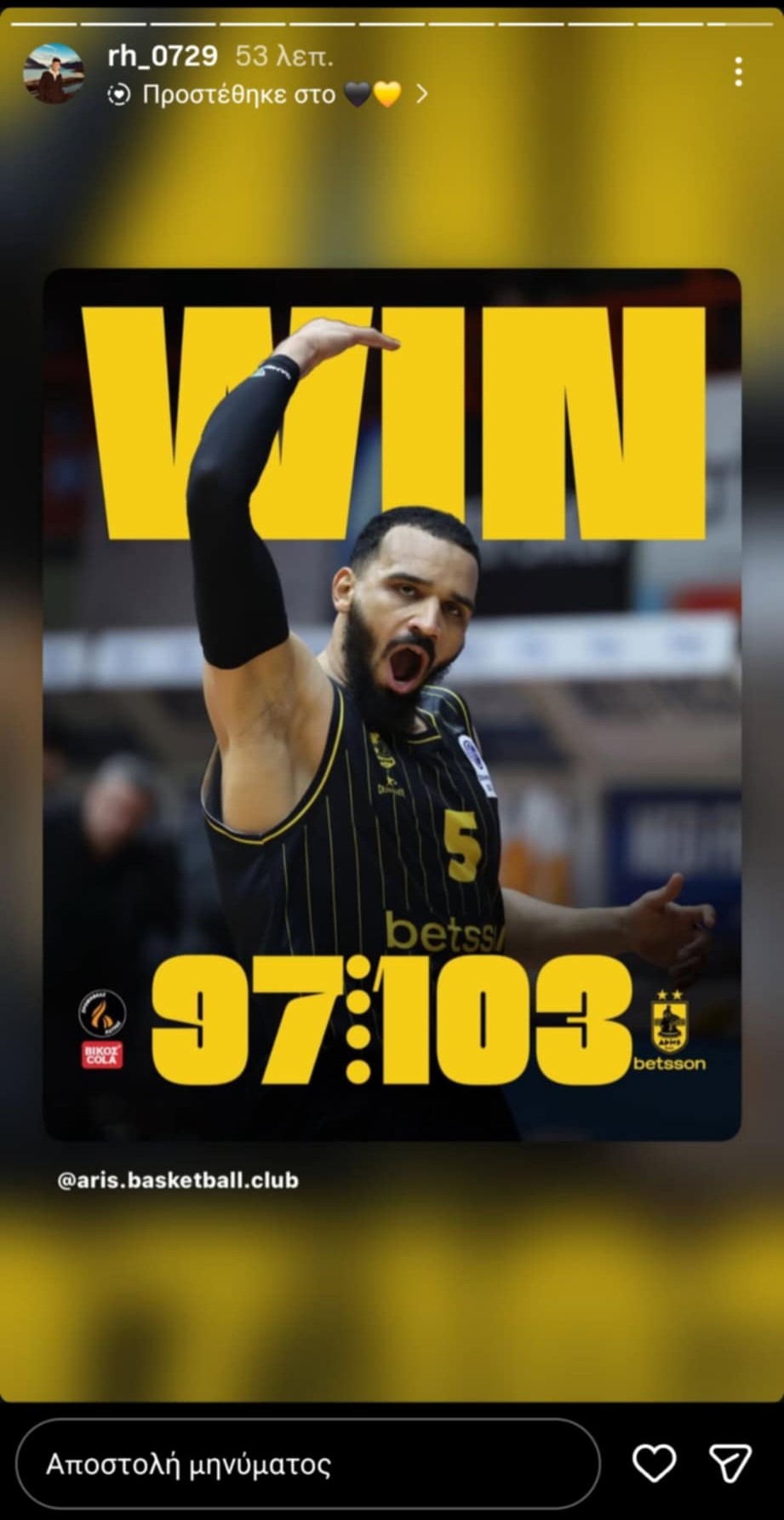Open the 'Προστέθηκε στο' highlight link

pyautogui.click(x=268, y=95)
